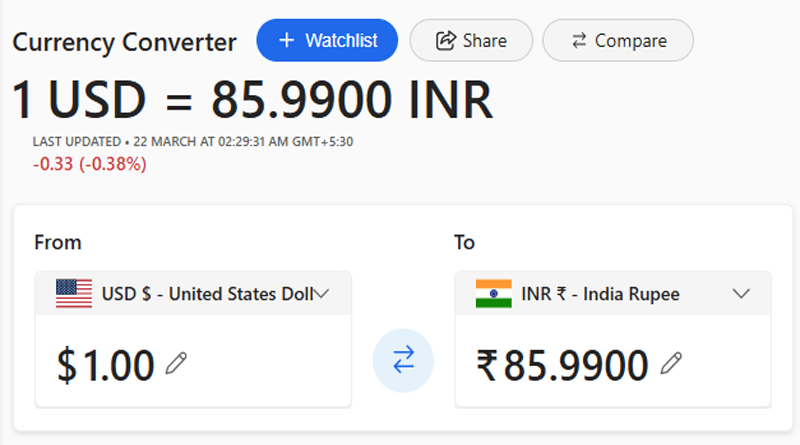Edit the ₹85.9900 amount
This screenshot has width=800, height=445.
tap(671, 363)
